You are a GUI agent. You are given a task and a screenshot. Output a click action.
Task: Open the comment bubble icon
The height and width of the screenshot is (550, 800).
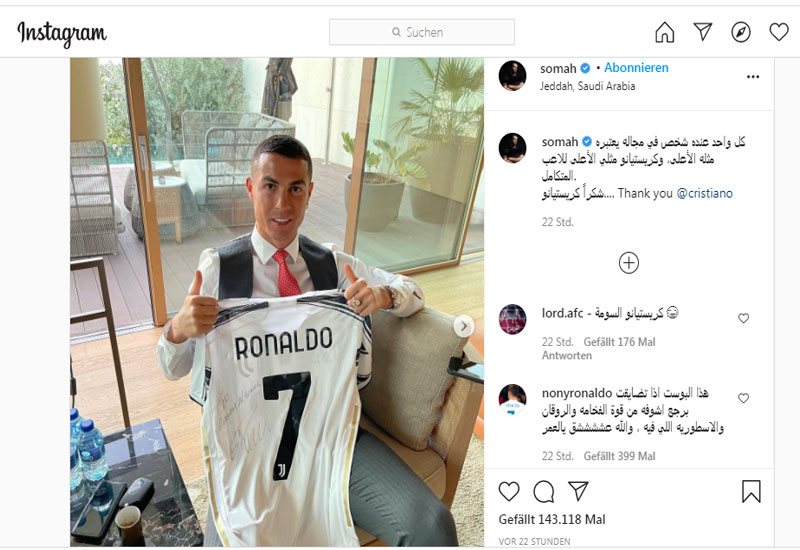(544, 491)
